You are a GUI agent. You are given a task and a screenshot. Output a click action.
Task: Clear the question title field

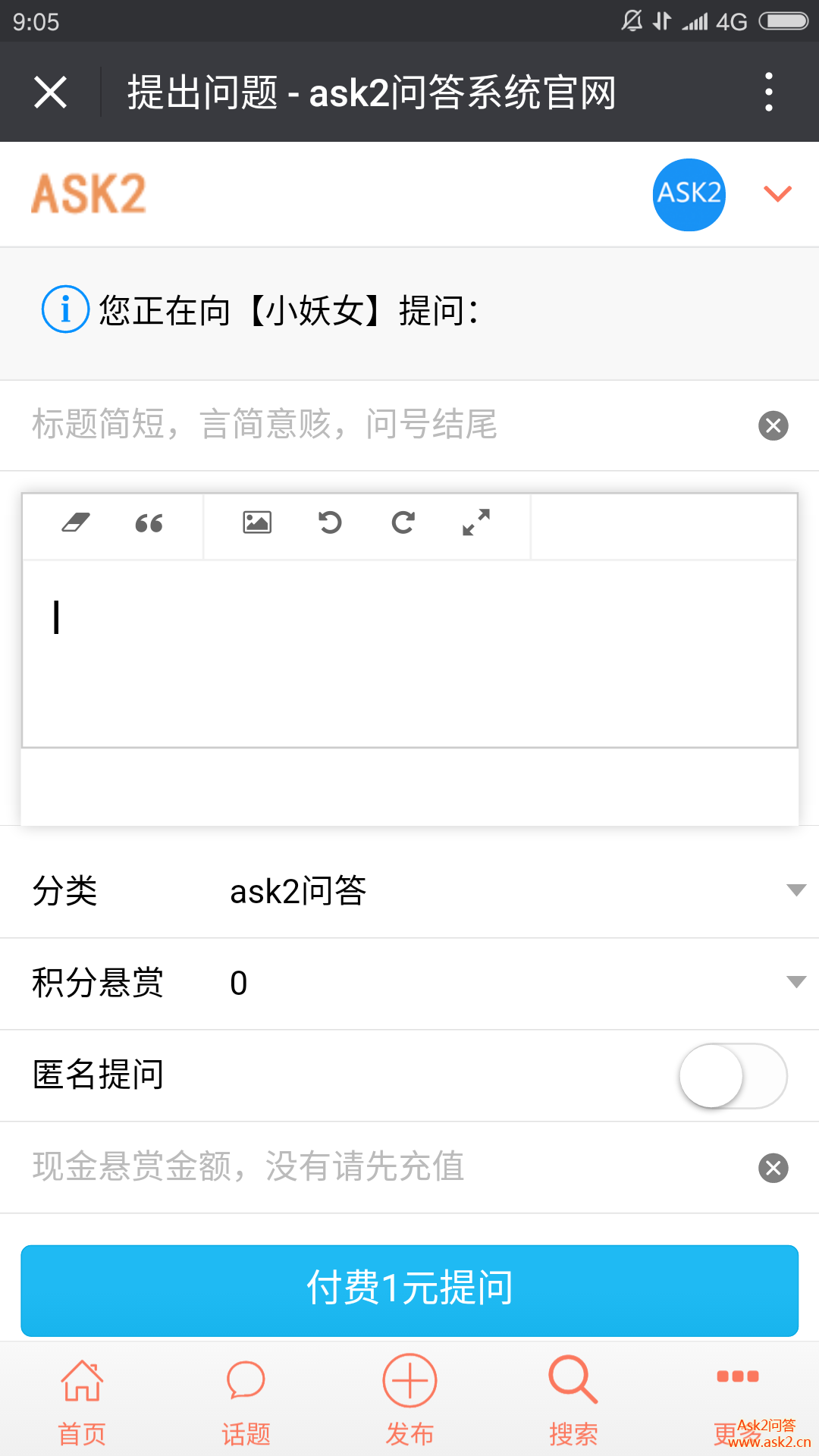[x=773, y=425]
